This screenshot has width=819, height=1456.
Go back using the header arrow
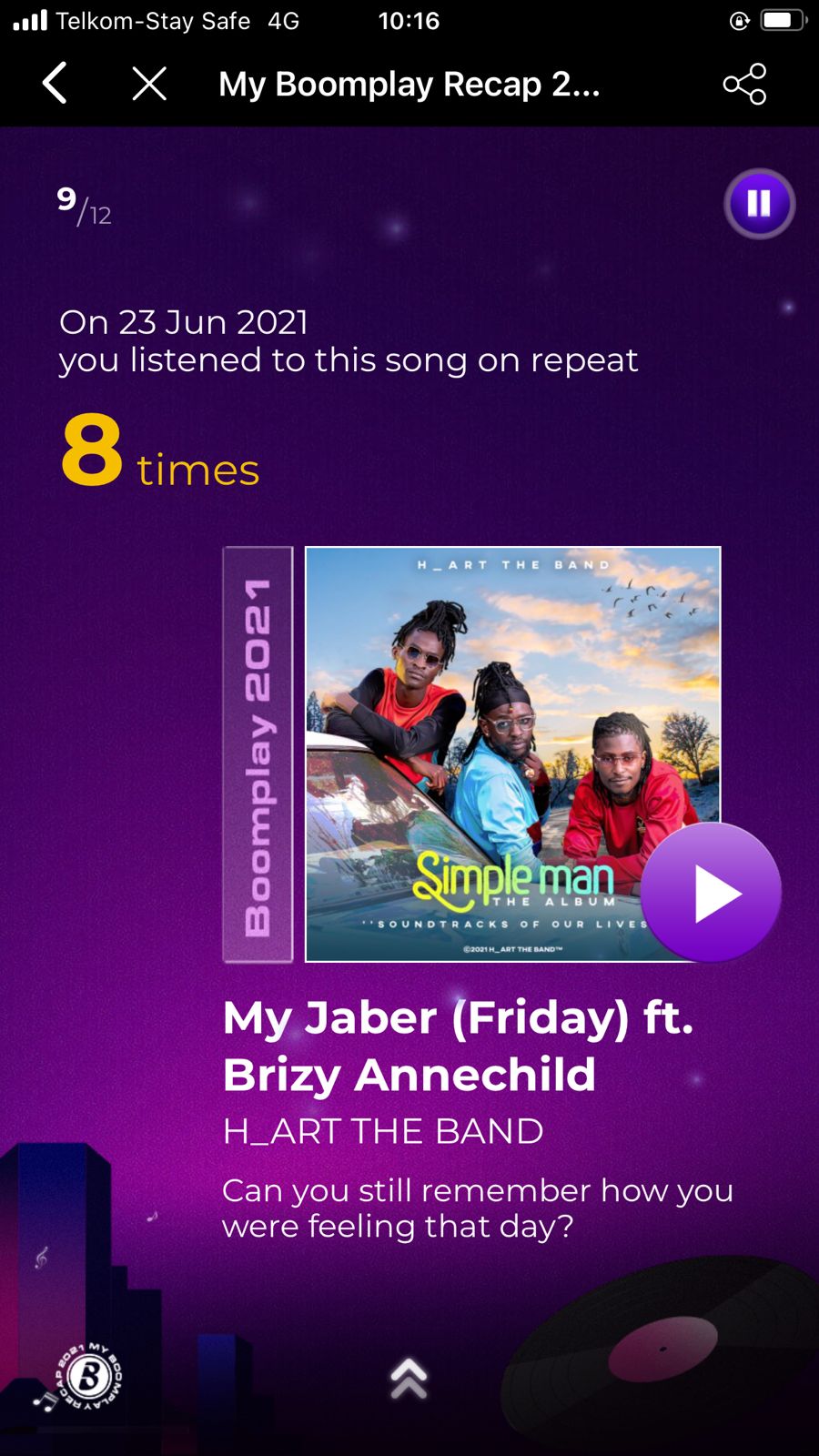[56, 84]
